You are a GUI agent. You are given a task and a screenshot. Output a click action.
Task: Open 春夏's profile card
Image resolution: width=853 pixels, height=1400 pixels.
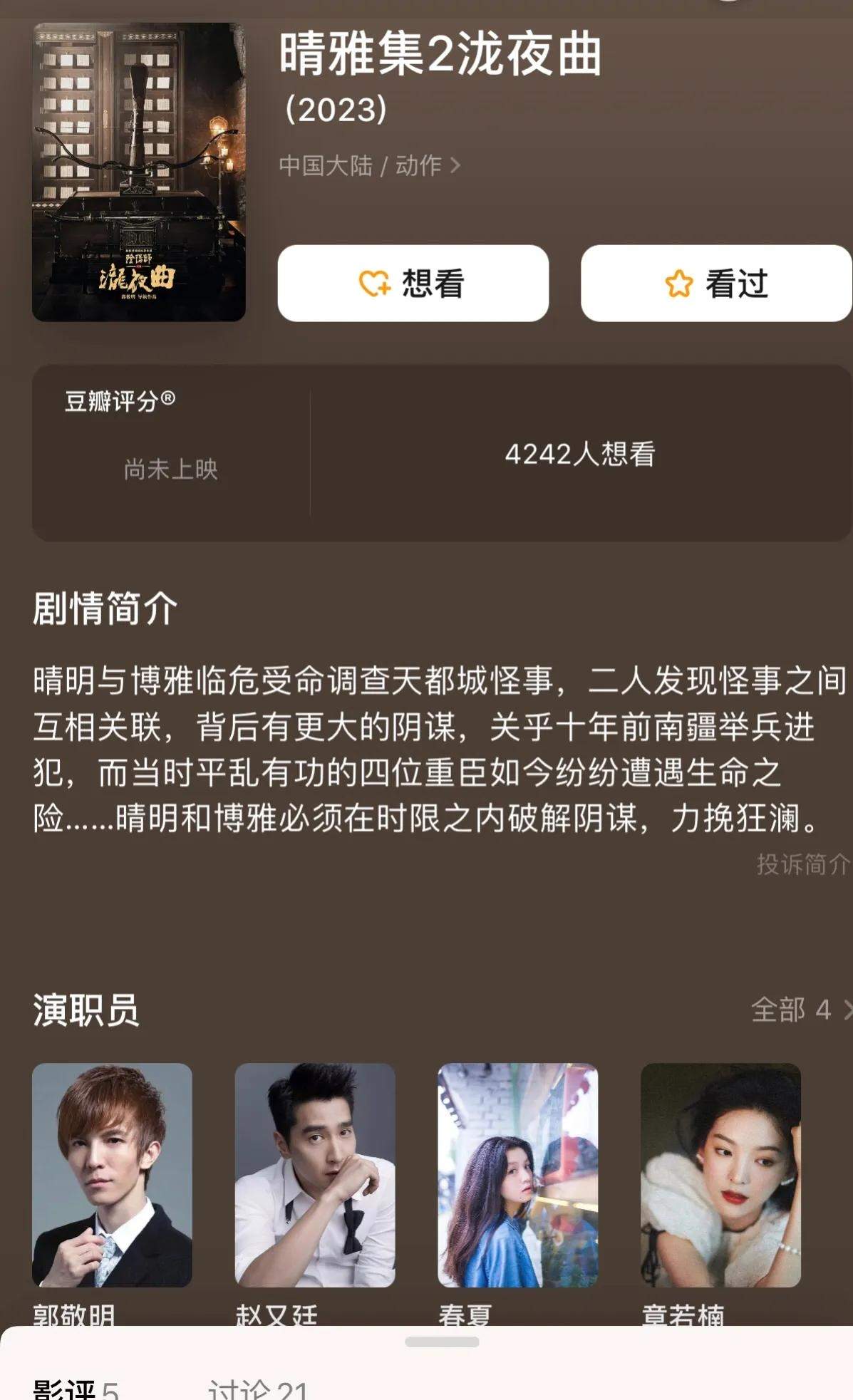click(x=517, y=1175)
